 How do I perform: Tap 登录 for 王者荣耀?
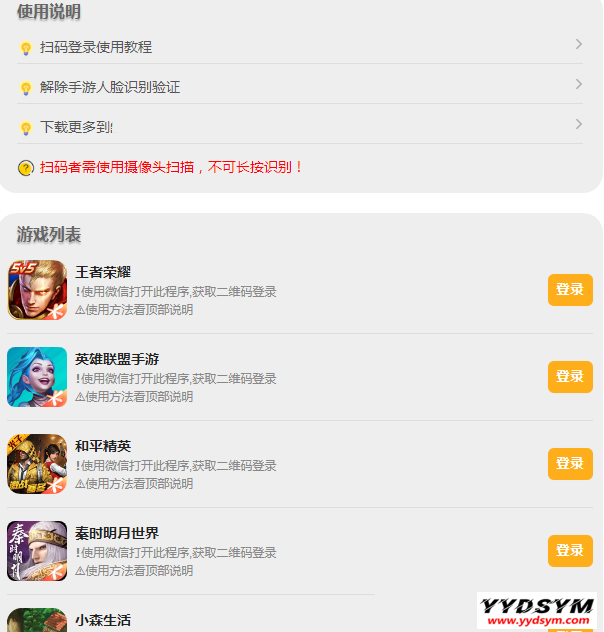coord(570,290)
